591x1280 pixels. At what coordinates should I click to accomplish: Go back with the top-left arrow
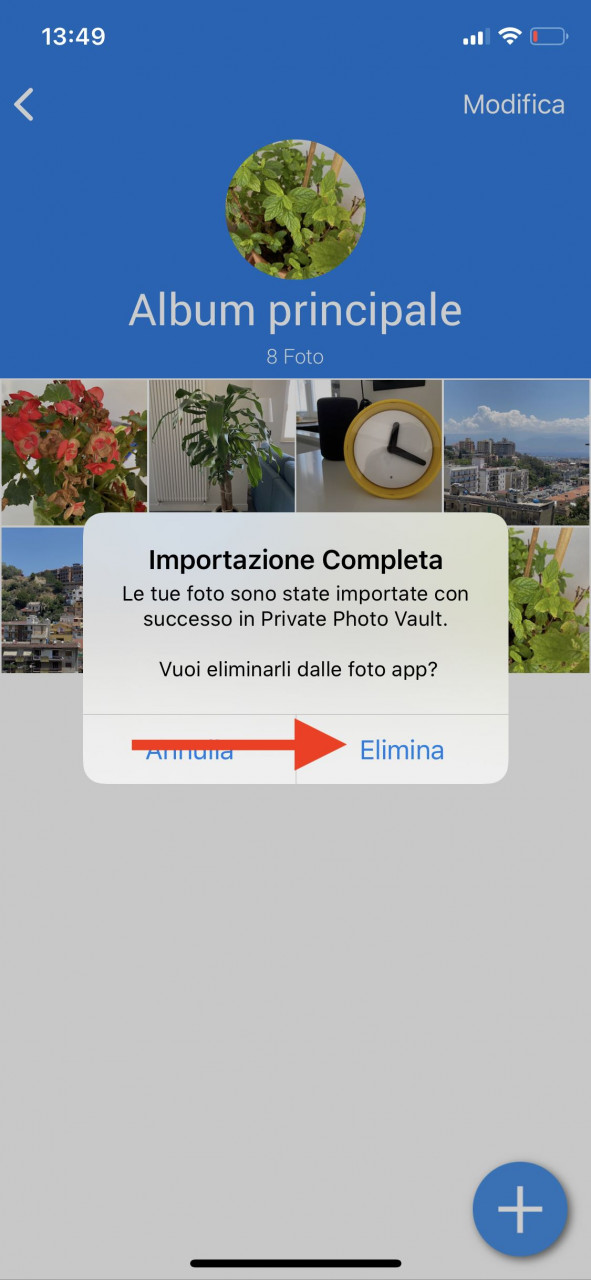click(x=24, y=104)
